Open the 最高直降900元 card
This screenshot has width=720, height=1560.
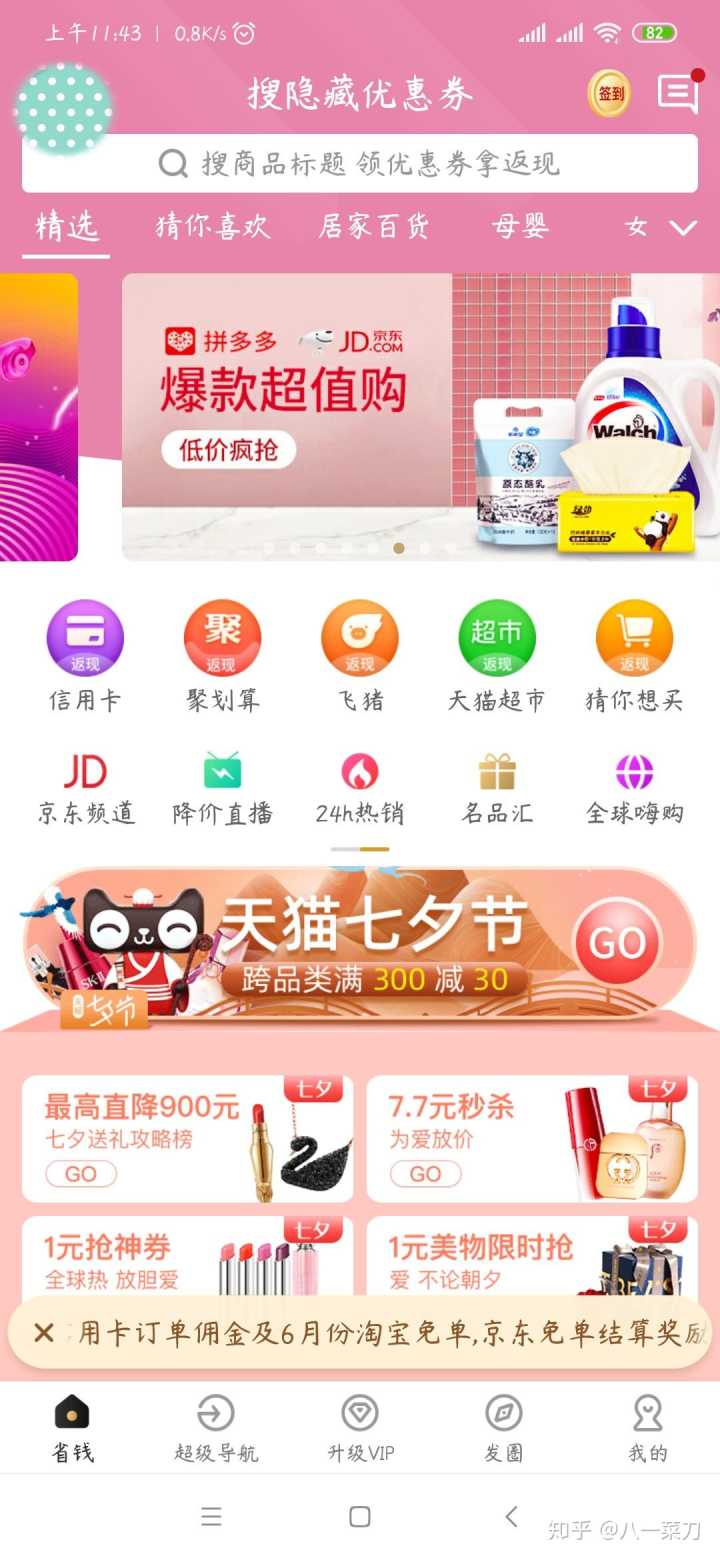pos(187,1138)
